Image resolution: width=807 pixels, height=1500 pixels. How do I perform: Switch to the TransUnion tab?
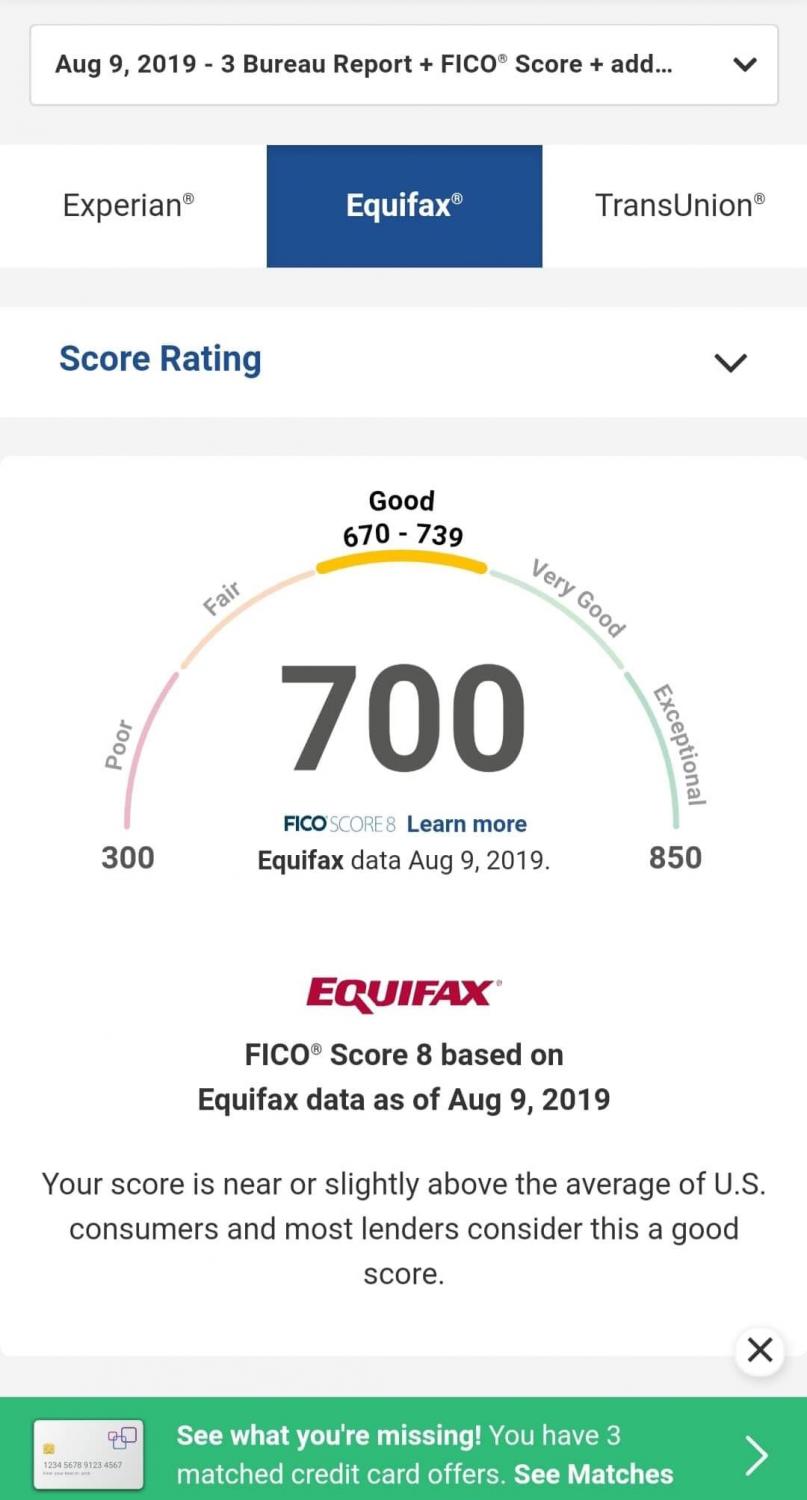tap(675, 206)
